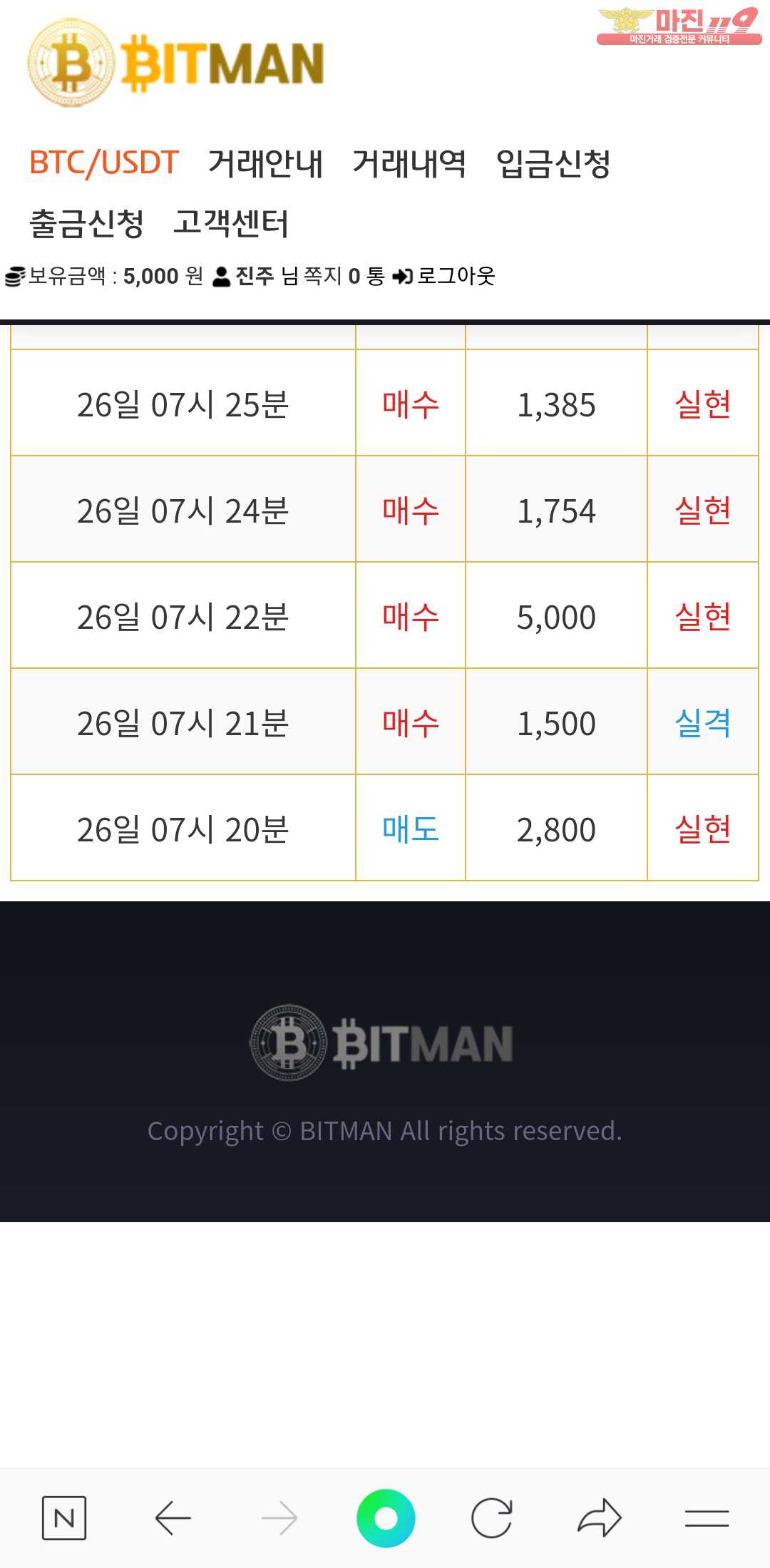Viewport: 770px width, 1568px height.
Task: Go to 거래안내 trading guide
Action: click(x=265, y=163)
